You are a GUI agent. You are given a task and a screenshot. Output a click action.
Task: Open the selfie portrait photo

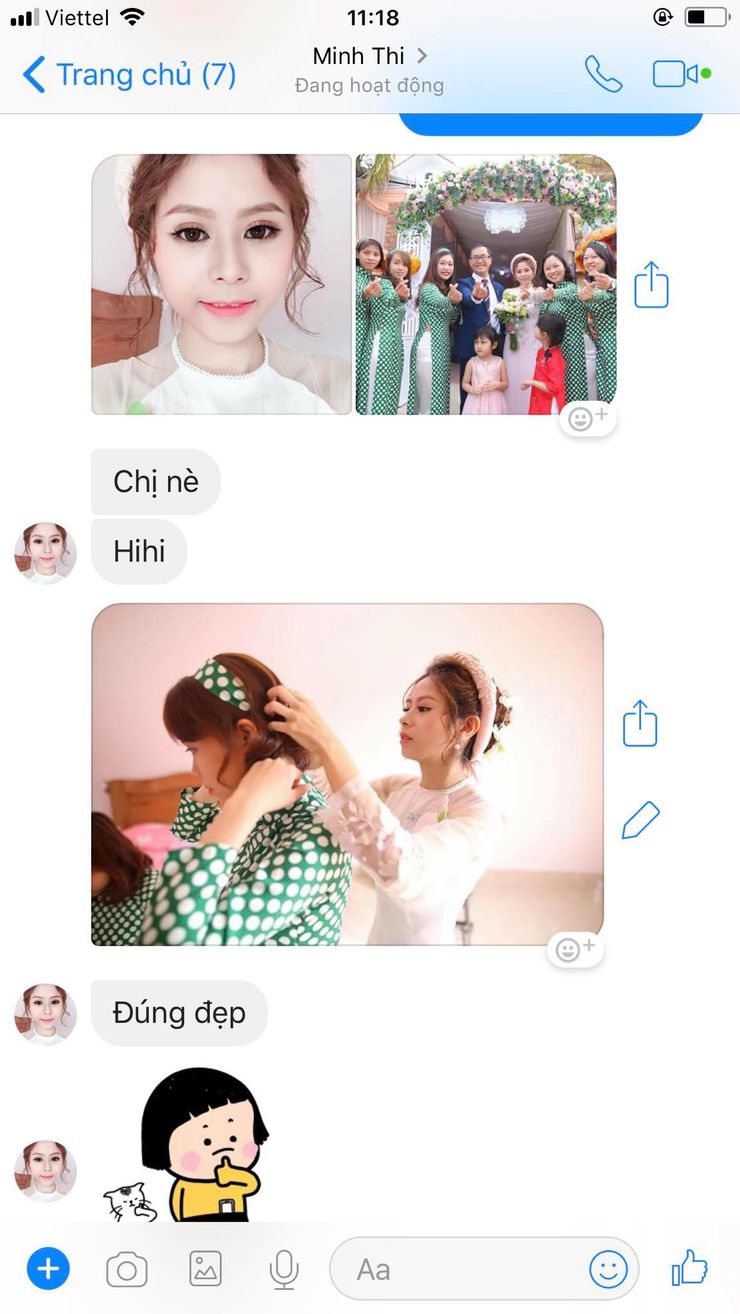222,284
